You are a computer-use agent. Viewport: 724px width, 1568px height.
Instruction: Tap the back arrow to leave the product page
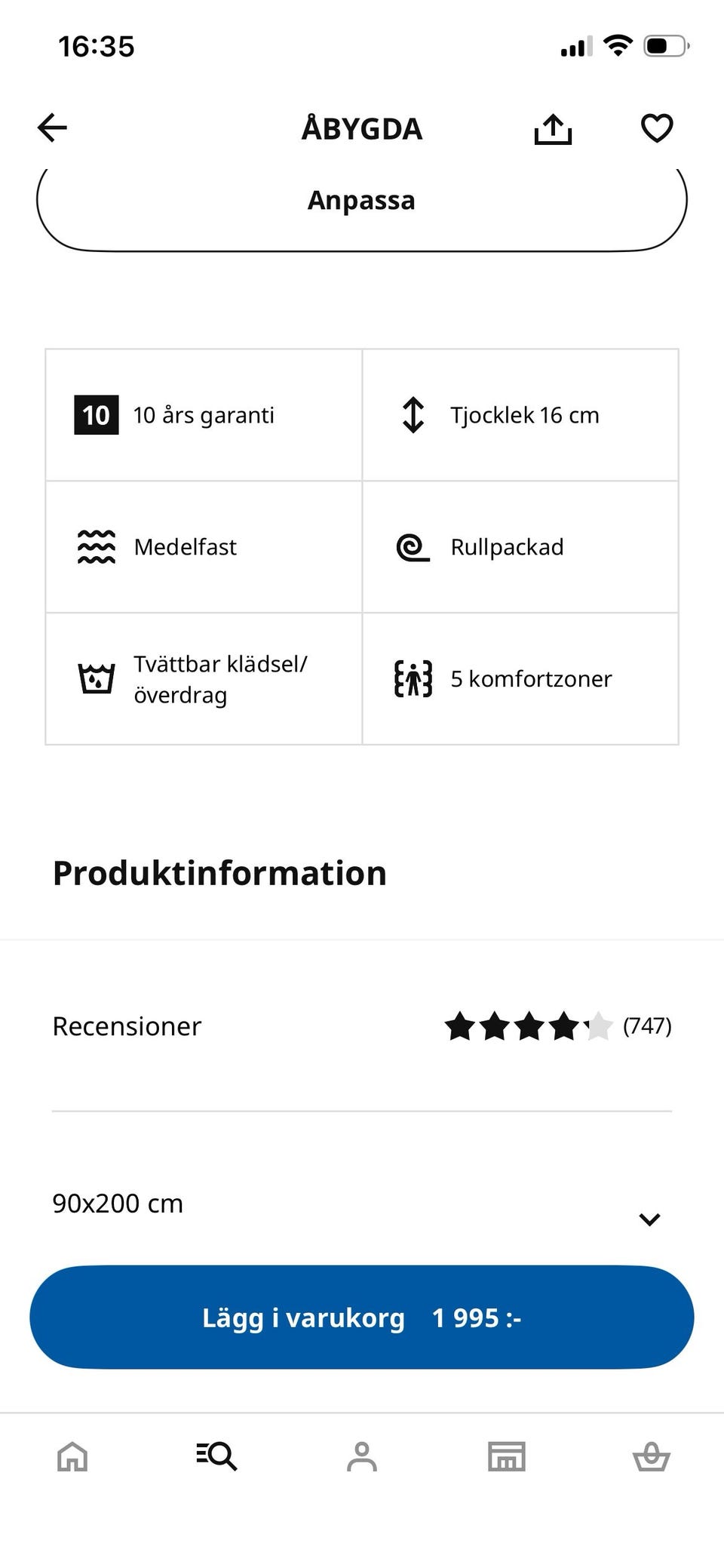click(x=51, y=128)
